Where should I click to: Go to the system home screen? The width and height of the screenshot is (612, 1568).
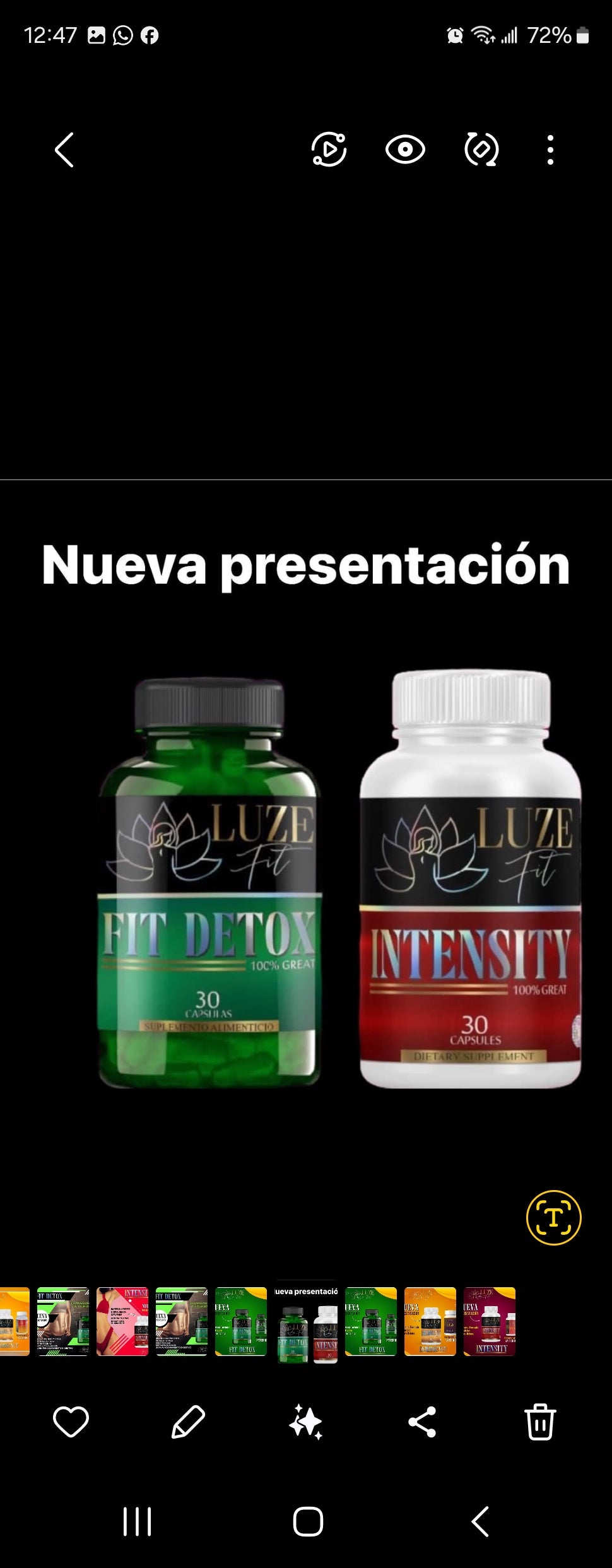(x=308, y=1521)
